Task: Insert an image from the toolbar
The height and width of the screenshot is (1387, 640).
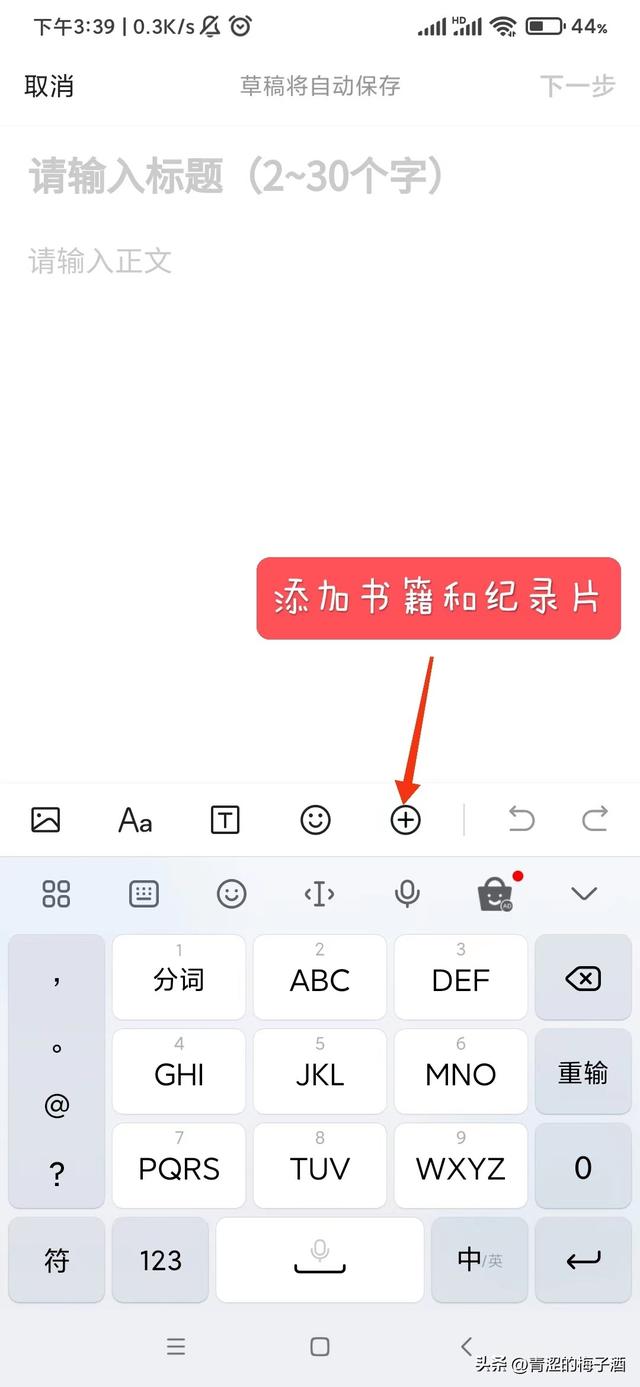Action: click(x=46, y=820)
